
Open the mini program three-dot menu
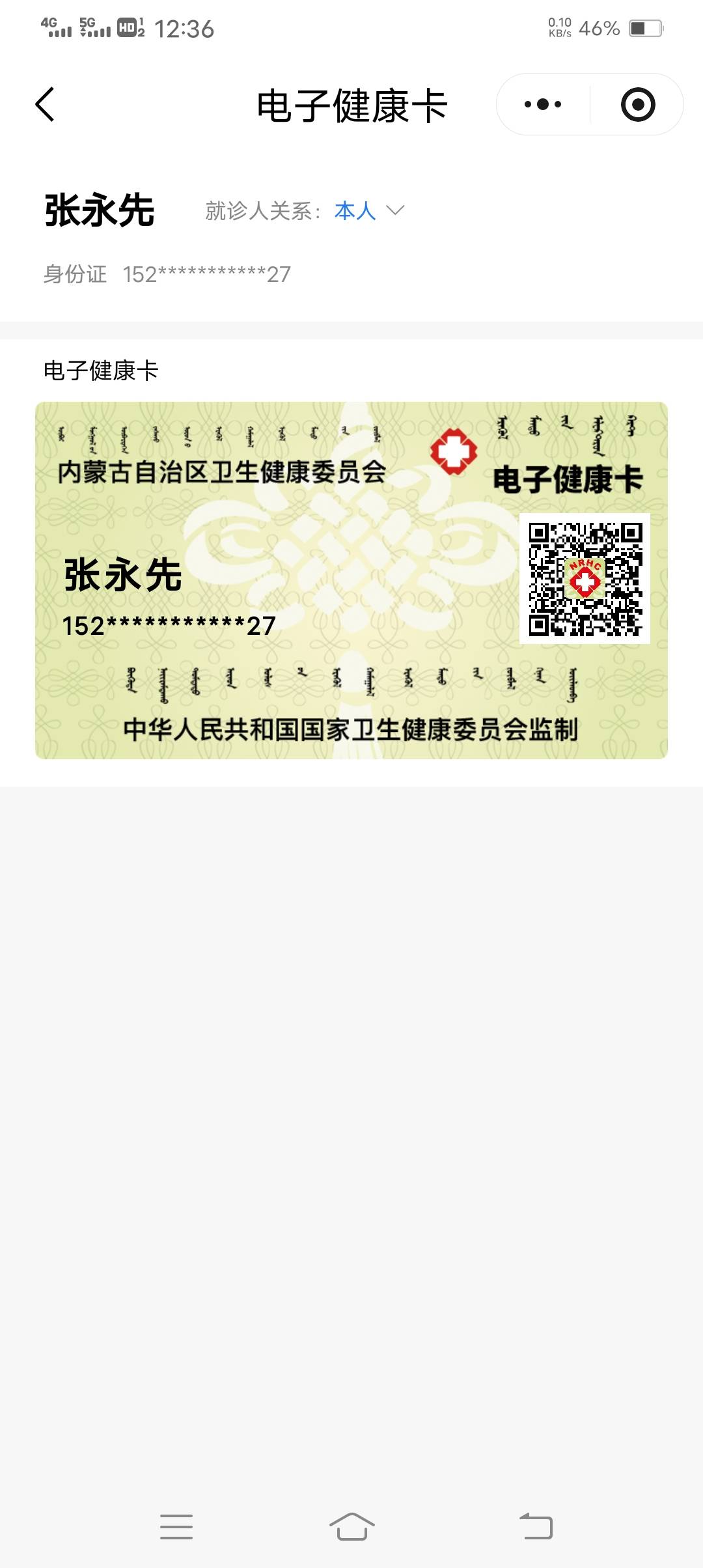coord(543,104)
